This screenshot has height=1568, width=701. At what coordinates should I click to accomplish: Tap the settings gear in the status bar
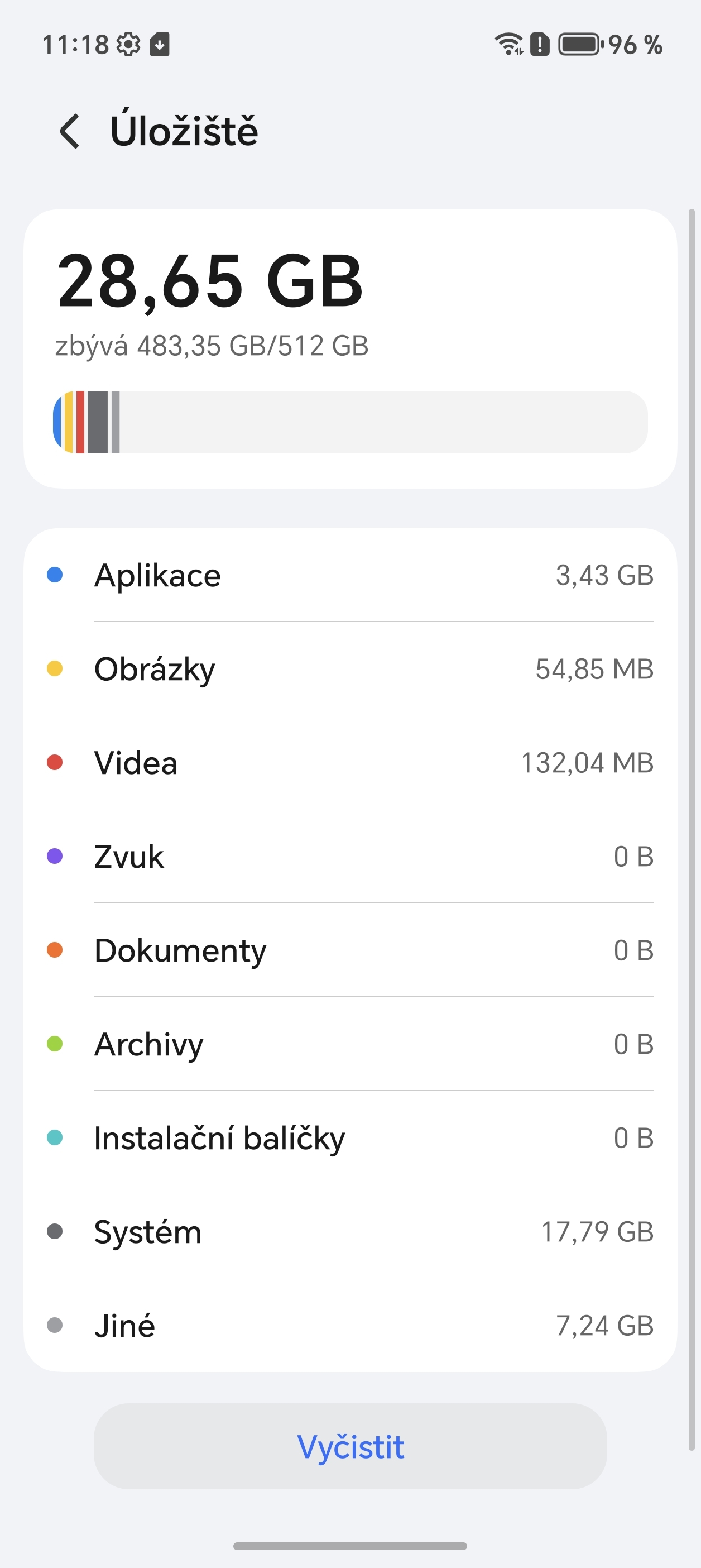[129, 45]
